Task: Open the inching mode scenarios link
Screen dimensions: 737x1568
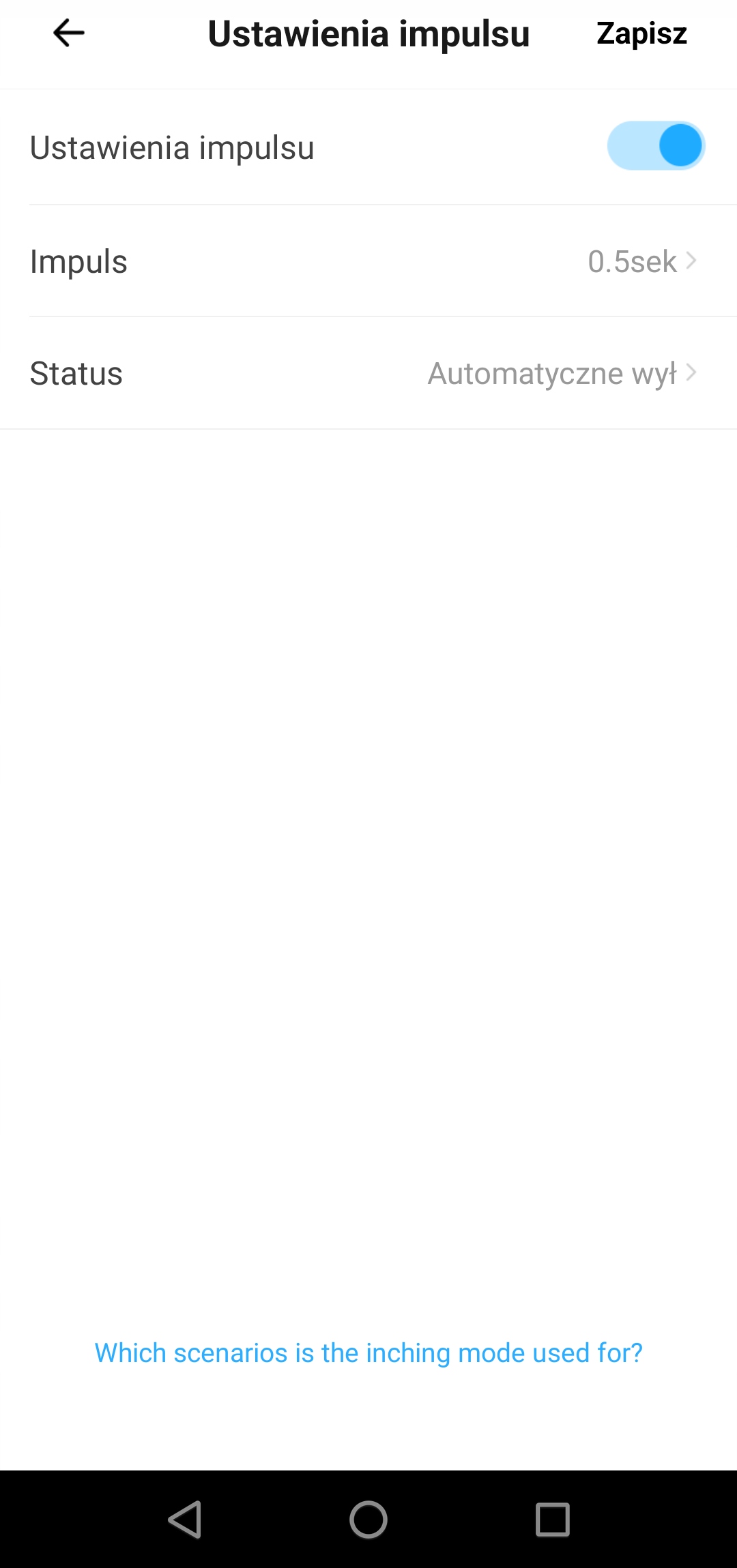Action: click(369, 1352)
